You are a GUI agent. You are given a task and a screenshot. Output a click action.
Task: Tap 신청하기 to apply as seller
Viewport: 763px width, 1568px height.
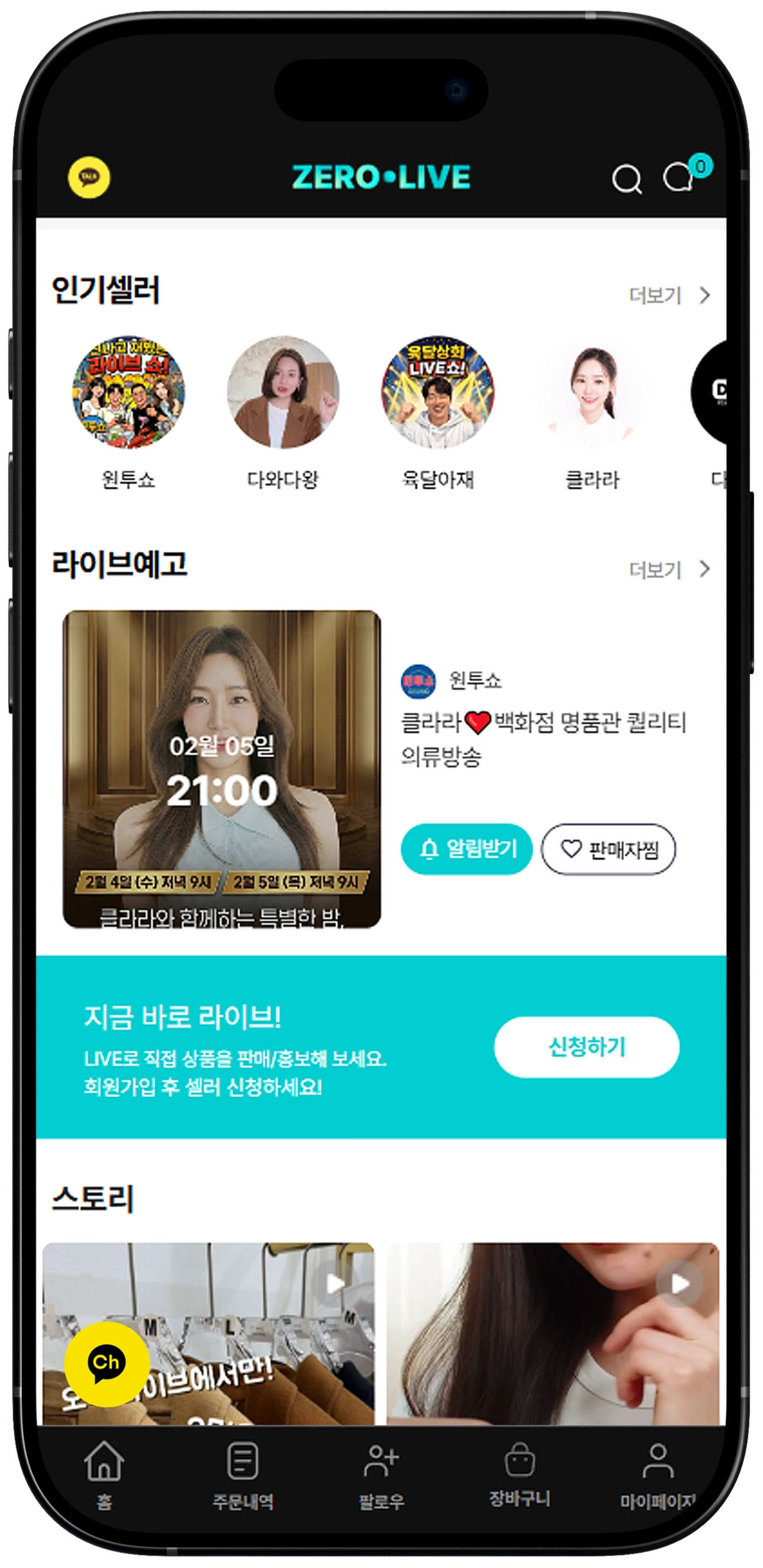(586, 1046)
